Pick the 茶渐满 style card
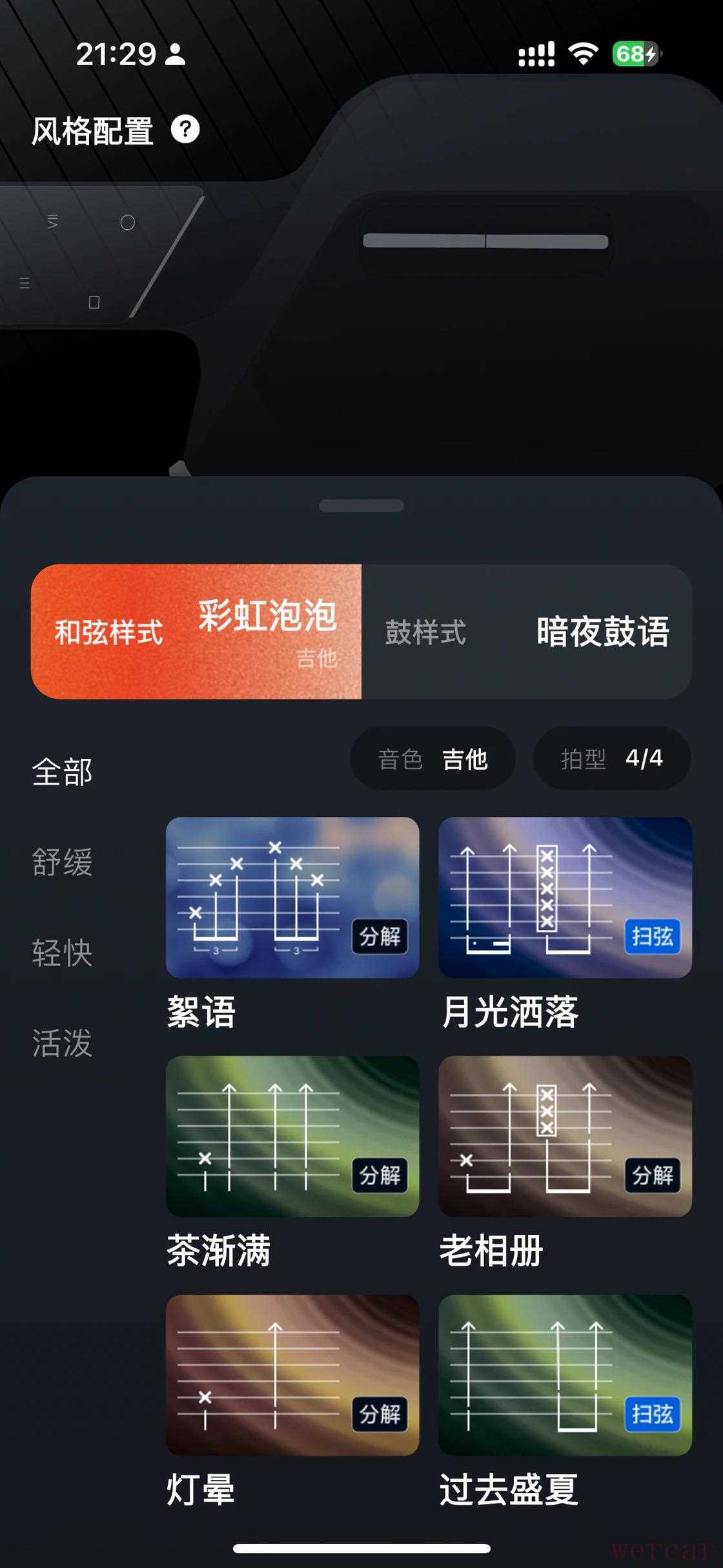This screenshot has width=723, height=1568. [x=292, y=1137]
